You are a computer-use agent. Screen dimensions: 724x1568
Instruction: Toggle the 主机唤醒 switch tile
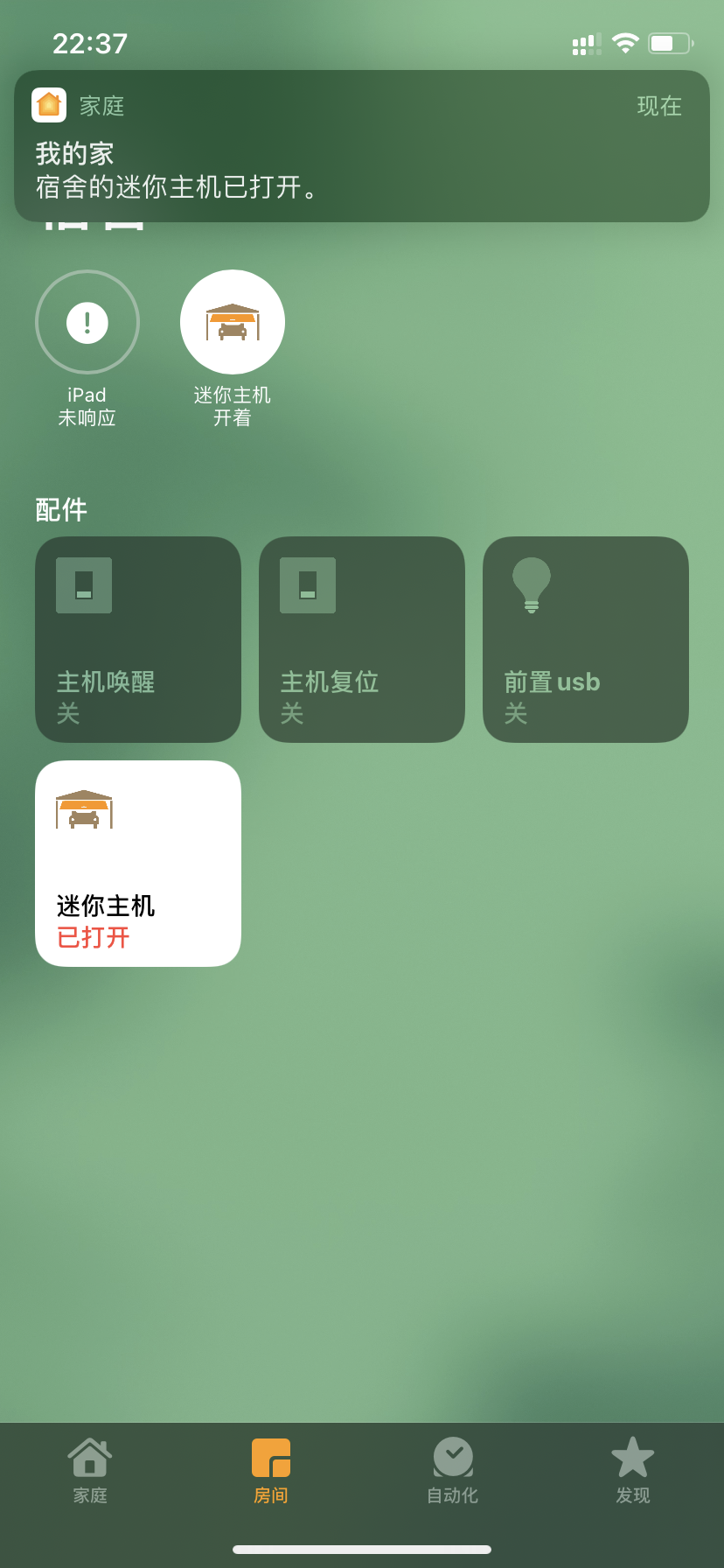pyautogui.click(x=138, y=640)
